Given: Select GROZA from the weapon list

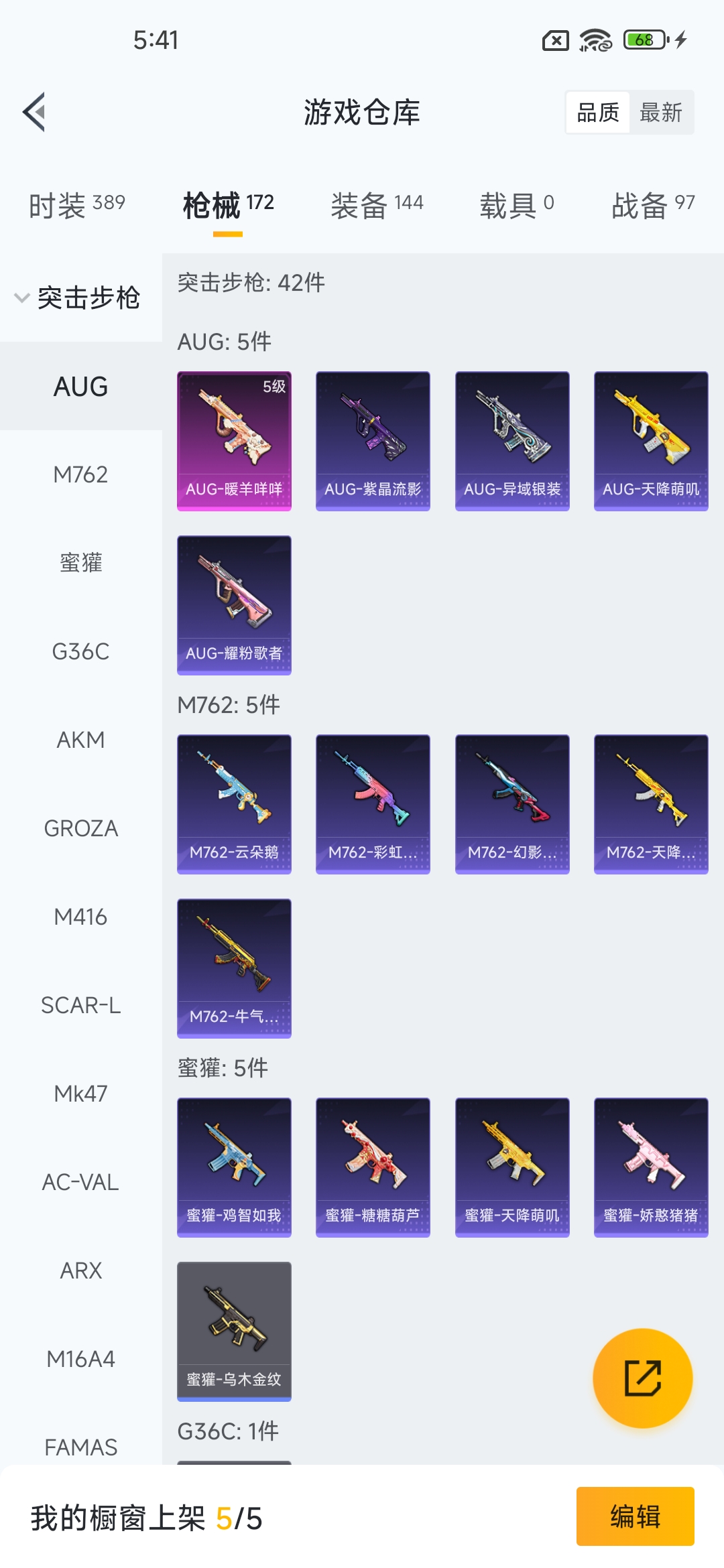Looking at the screenshot, I should tap(80, 828).
